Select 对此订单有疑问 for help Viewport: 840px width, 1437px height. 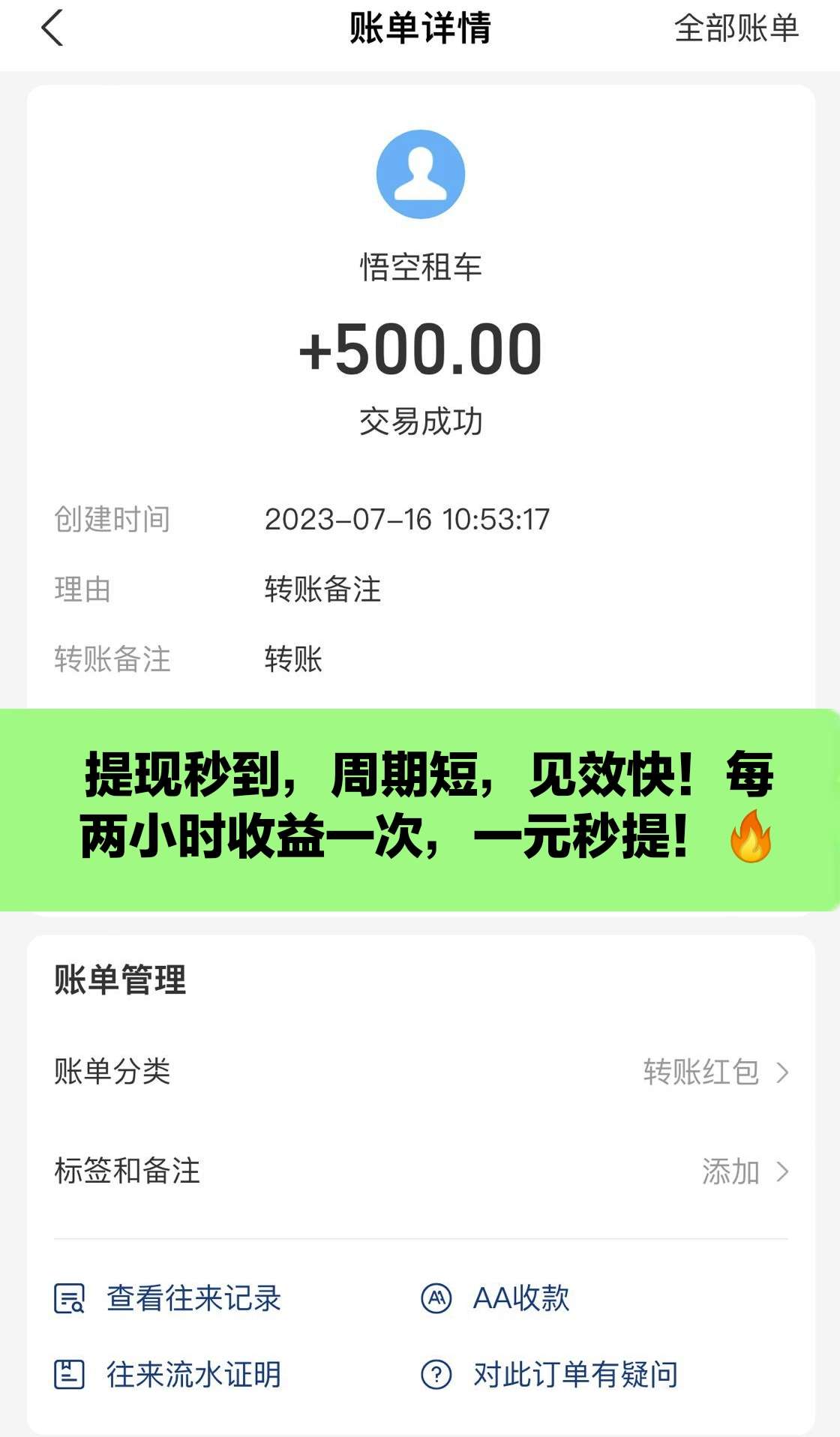click(550, 1375)
